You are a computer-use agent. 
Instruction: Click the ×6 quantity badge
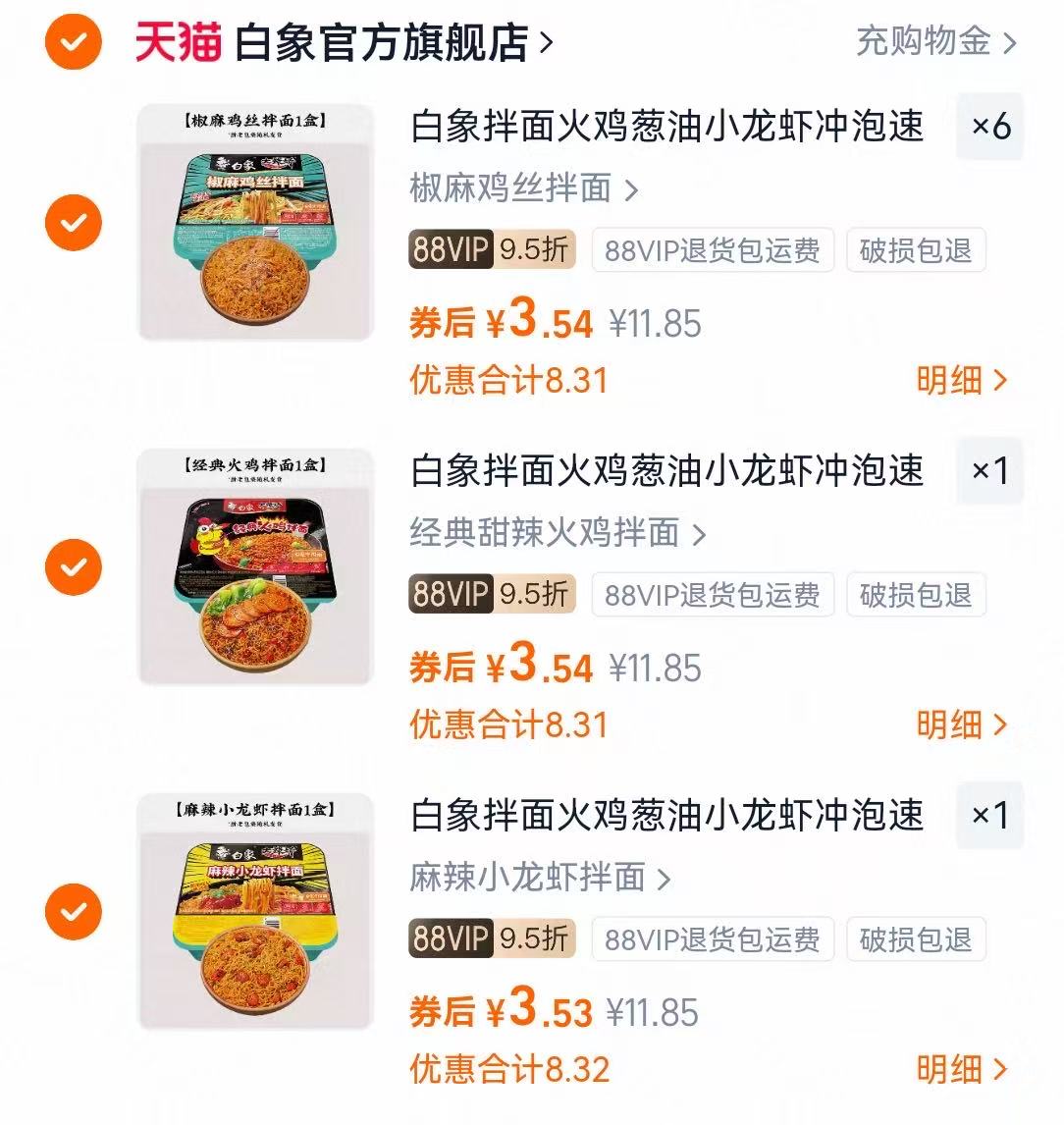click(x=989, y=128)
